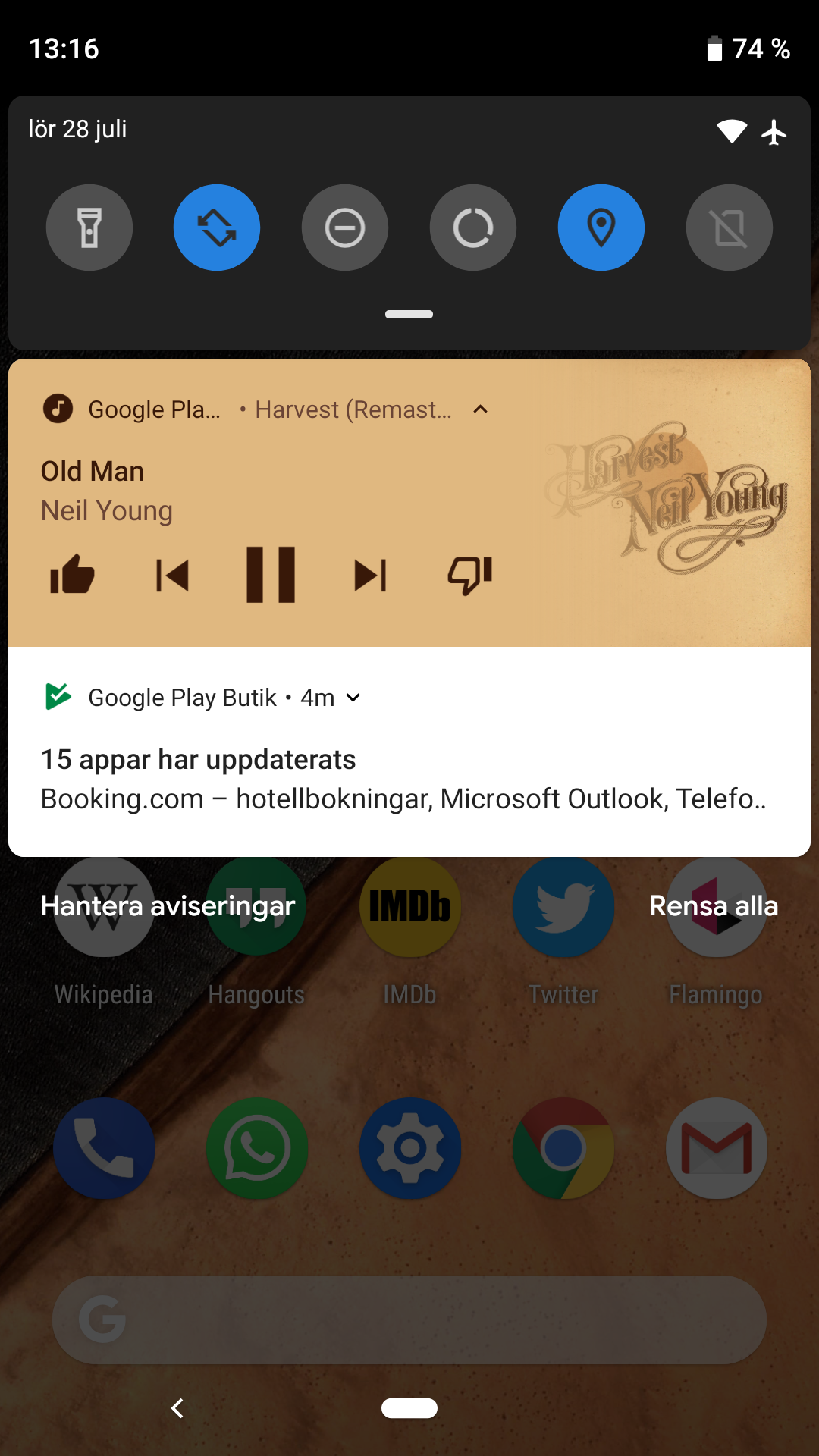This screenshot has width=819, height=1456.
Task: Open Hantera aviseringar
Action: click(x=168, y=905)
